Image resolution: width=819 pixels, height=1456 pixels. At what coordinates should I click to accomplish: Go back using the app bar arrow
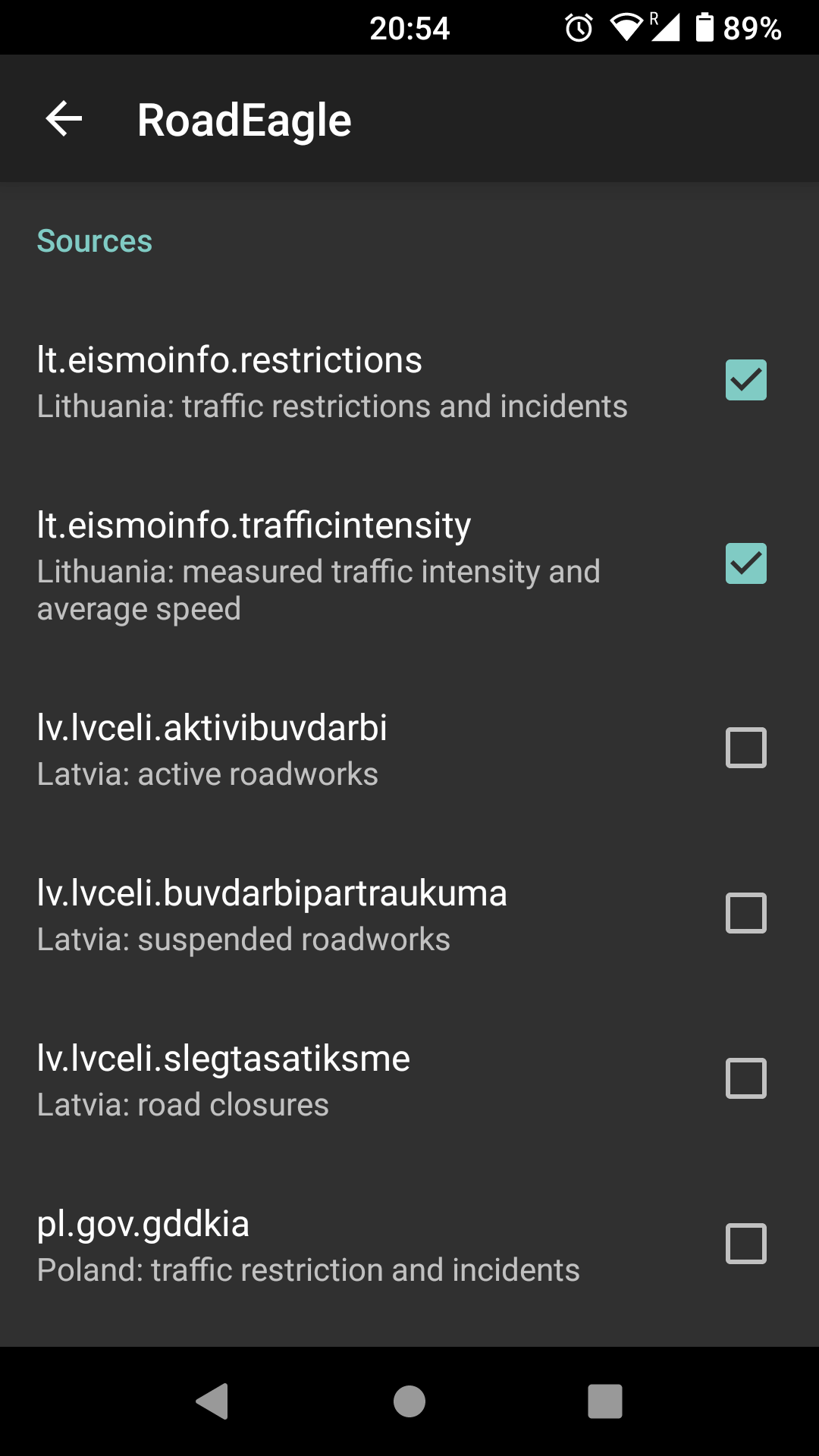64,119
